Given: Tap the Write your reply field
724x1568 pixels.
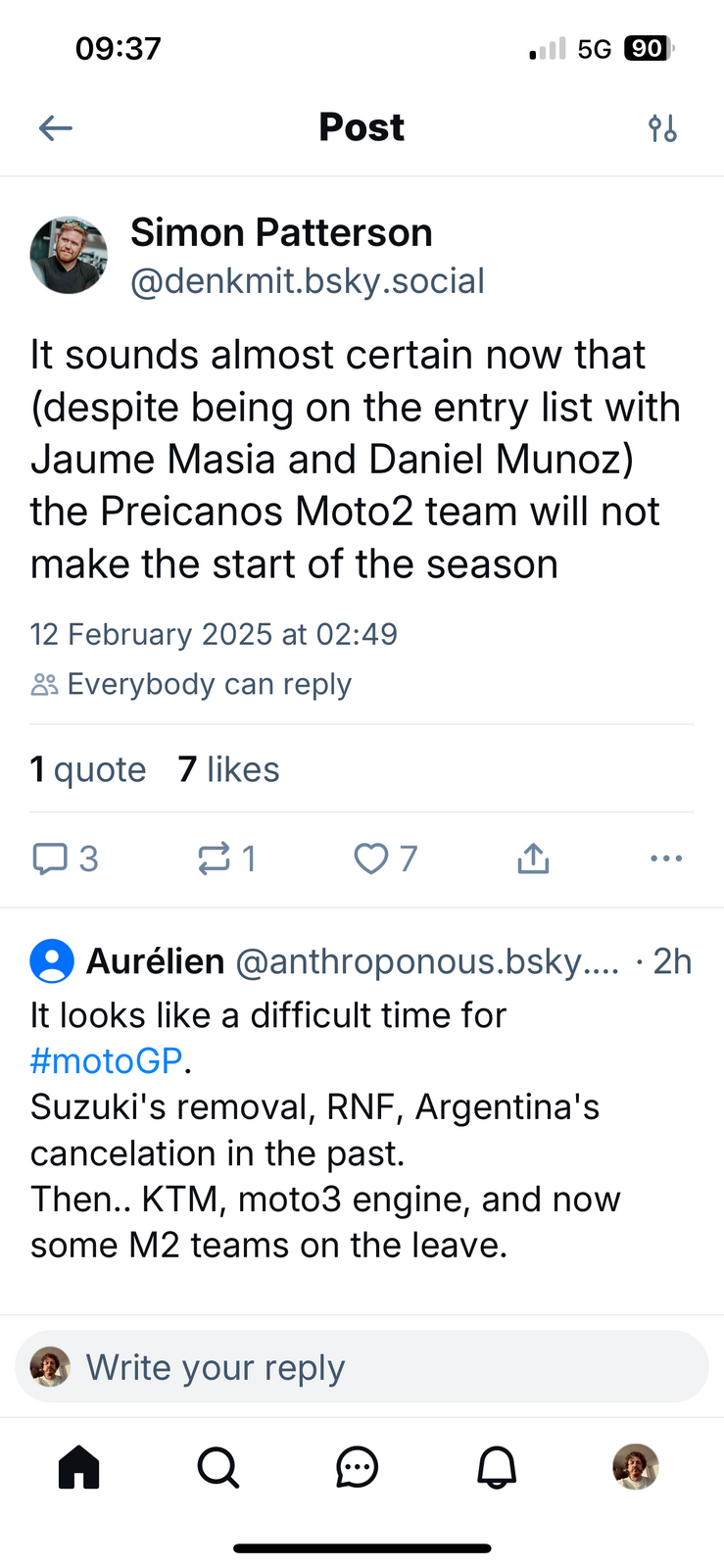Looking at the screenshot, I should point(362,1367).
